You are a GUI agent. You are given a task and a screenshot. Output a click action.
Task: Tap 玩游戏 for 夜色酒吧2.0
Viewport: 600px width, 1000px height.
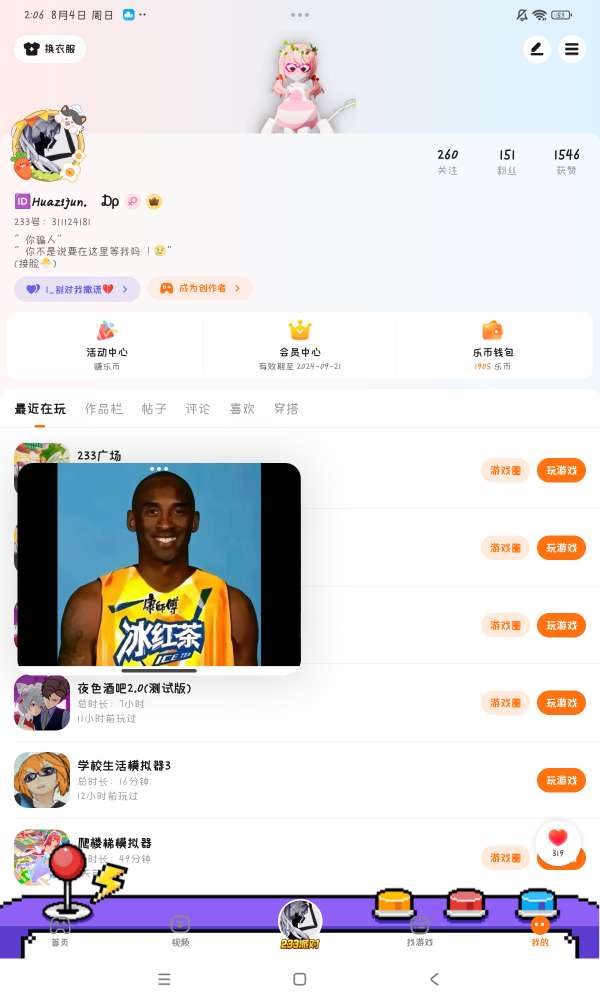(561, 703)
